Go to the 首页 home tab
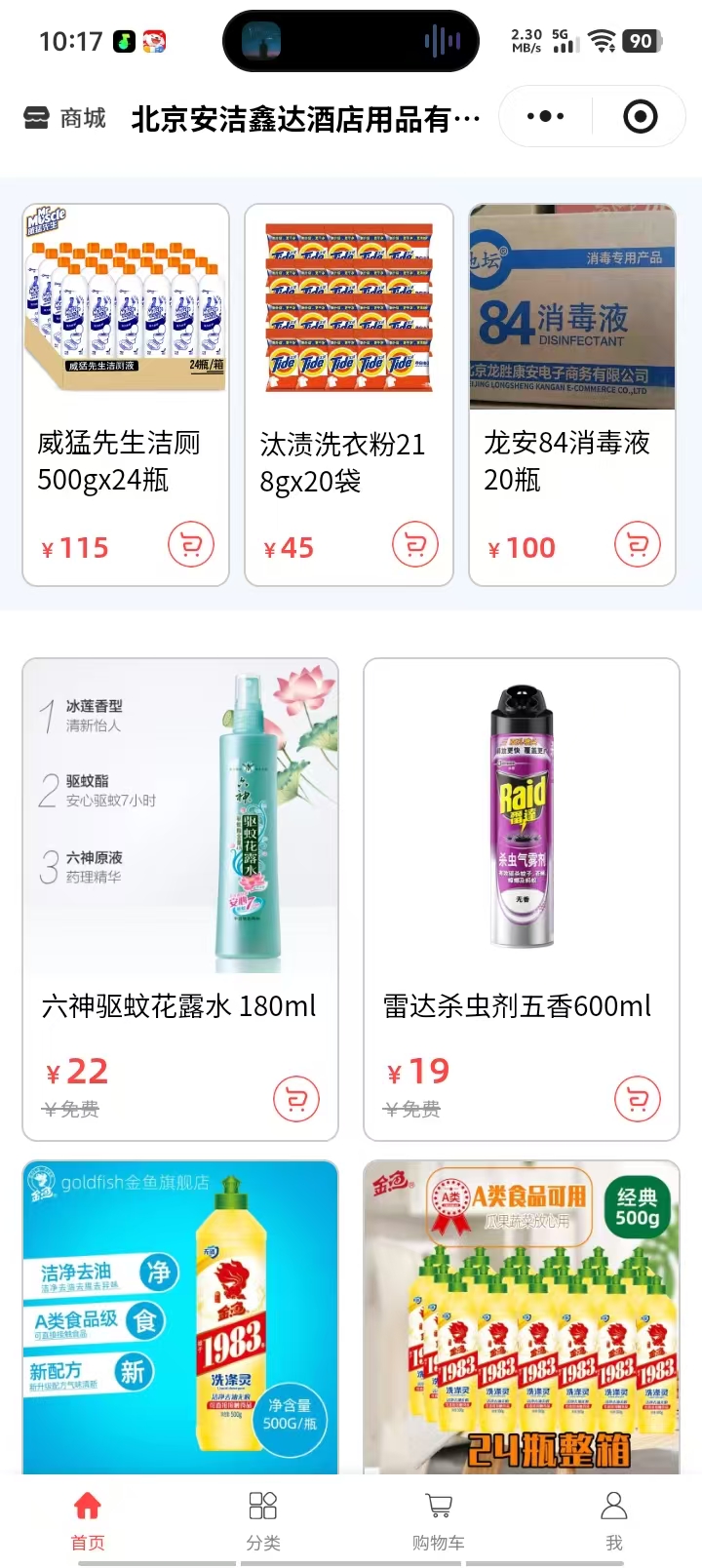702x1568 pixels. [x=88, y=1519]
